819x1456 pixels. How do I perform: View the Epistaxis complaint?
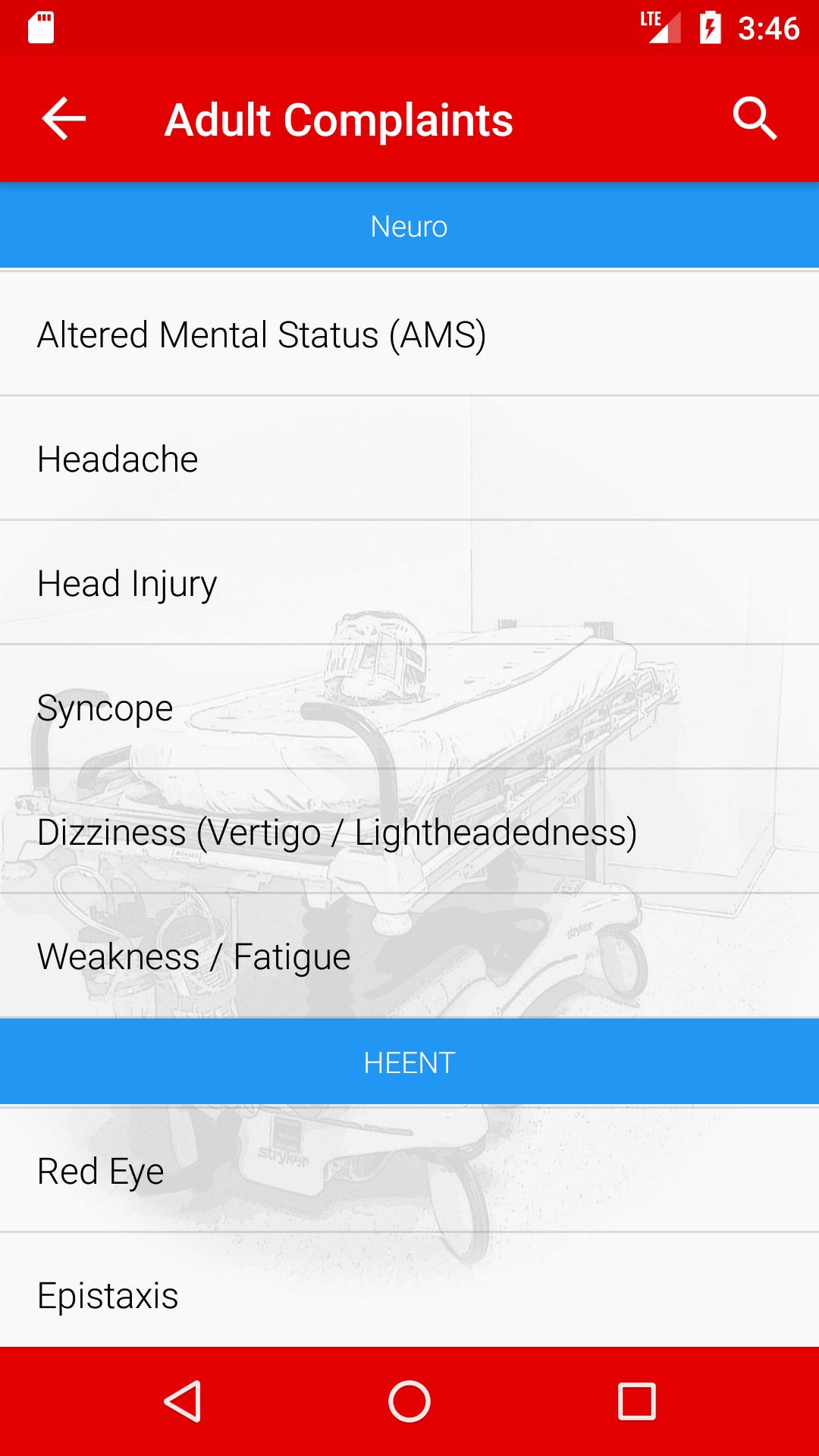409,1295
